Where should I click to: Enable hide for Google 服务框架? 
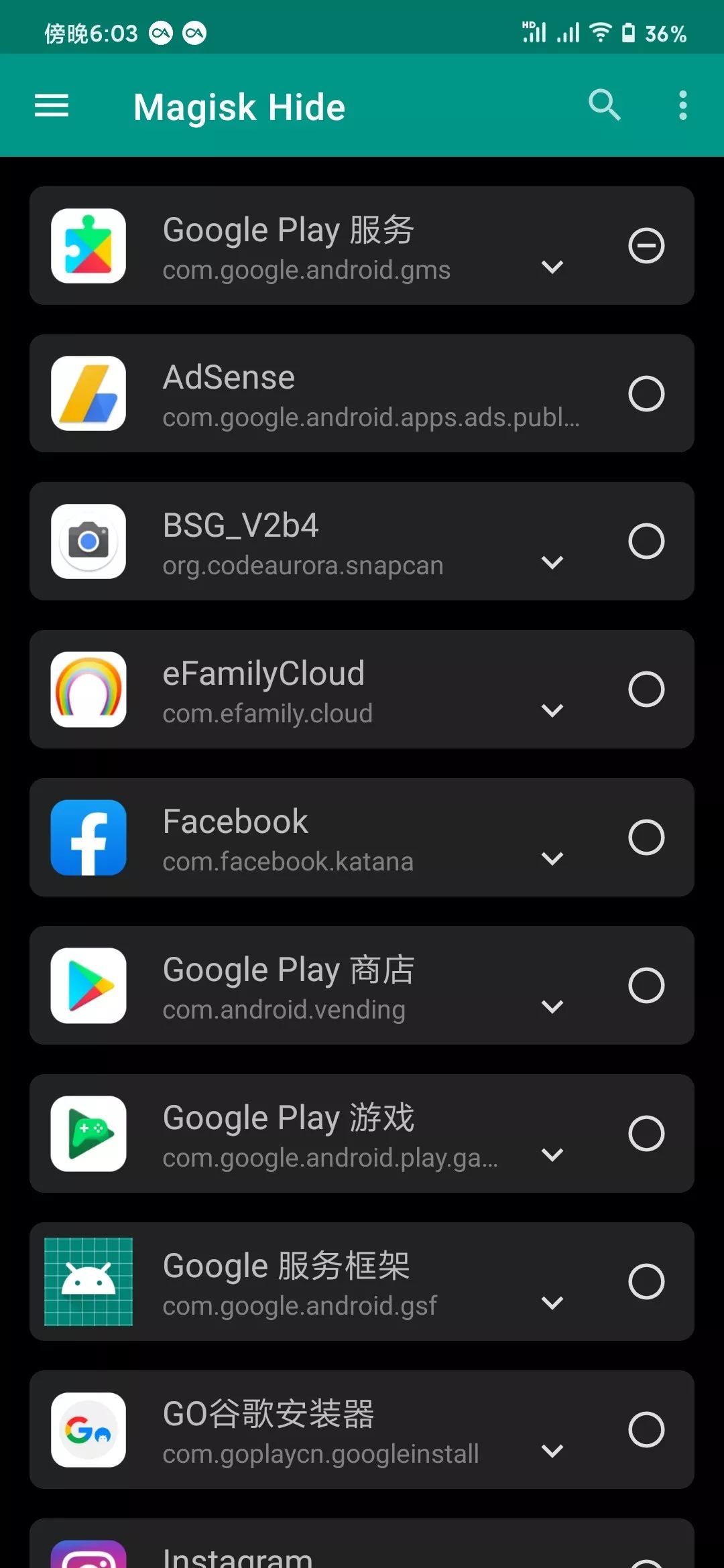click(646, 1282)
